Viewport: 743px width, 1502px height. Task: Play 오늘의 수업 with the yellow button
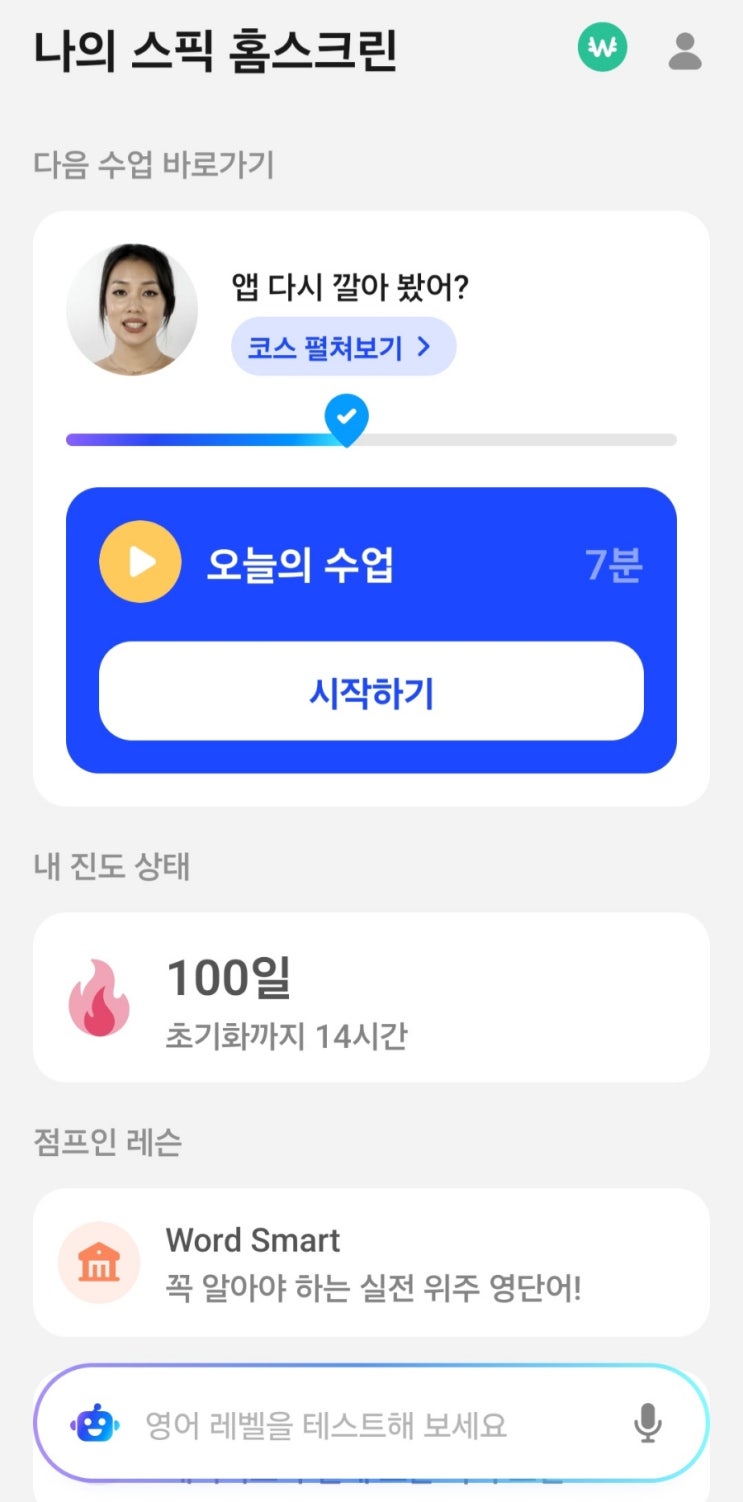click(x=140, y=562)
